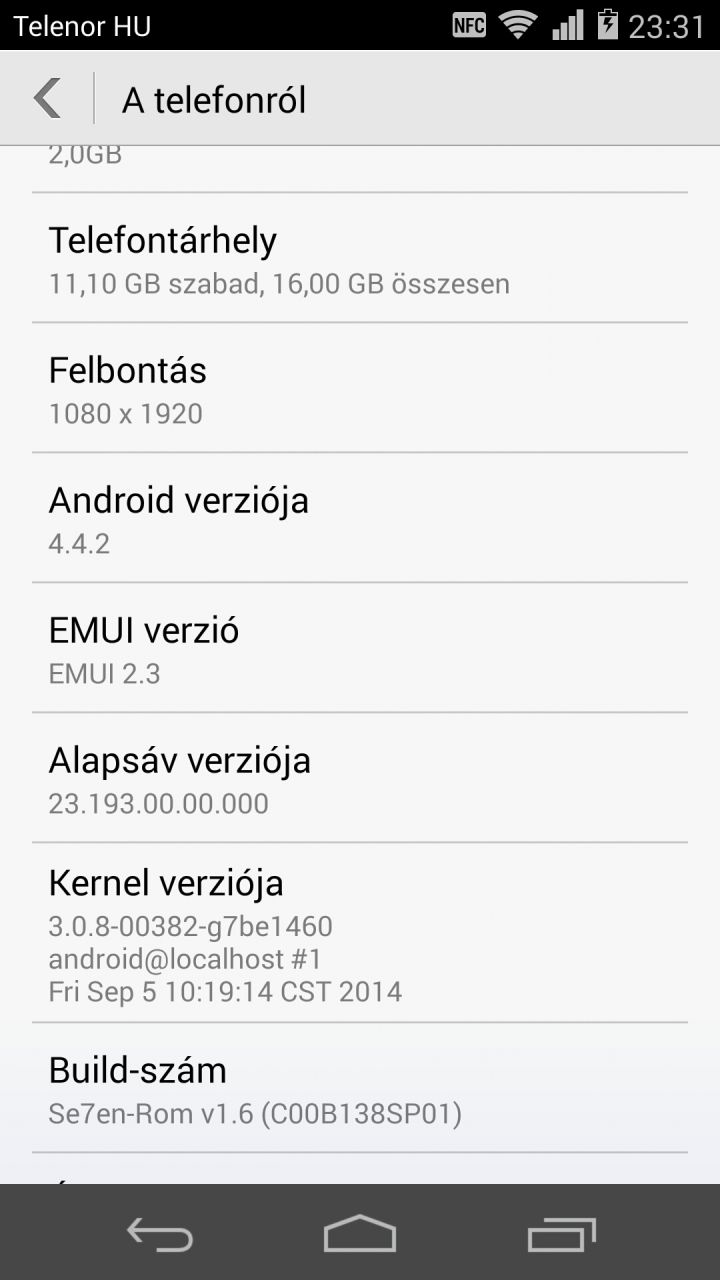This screenshot has width=720, height=1280.
Task: Tap the Kernel verziója row
Action: pos(360,933)
